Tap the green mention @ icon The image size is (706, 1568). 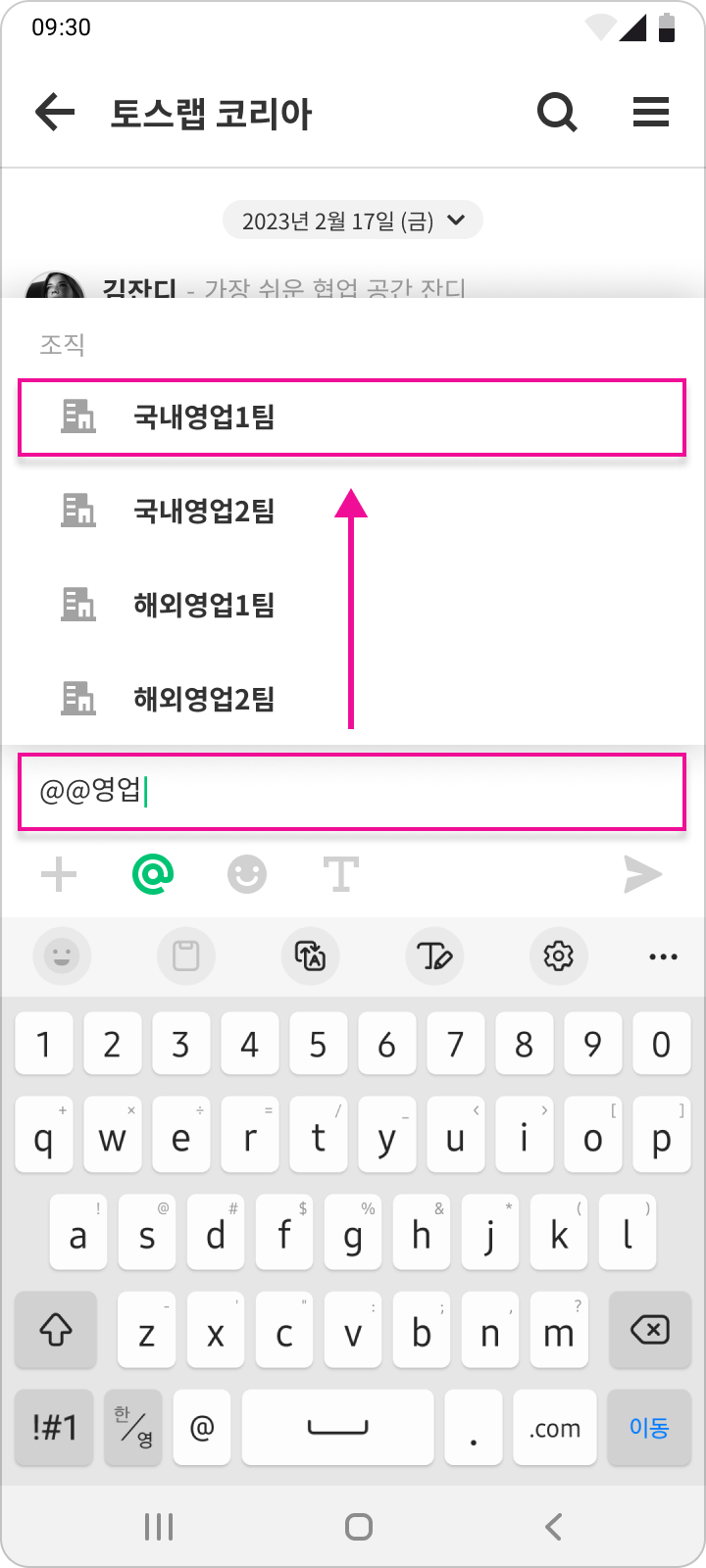[x=153, y=874]
